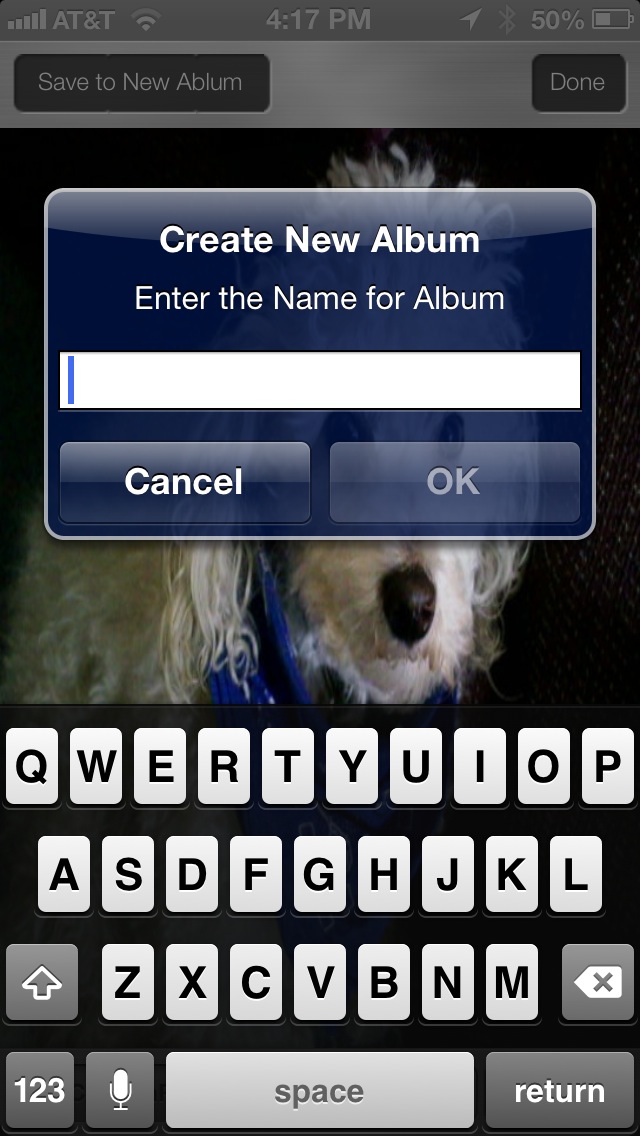The height and width of the screenshot is (1136, 640).
Task: Start dictation with the microphone key
Action: click(120, 1090)
